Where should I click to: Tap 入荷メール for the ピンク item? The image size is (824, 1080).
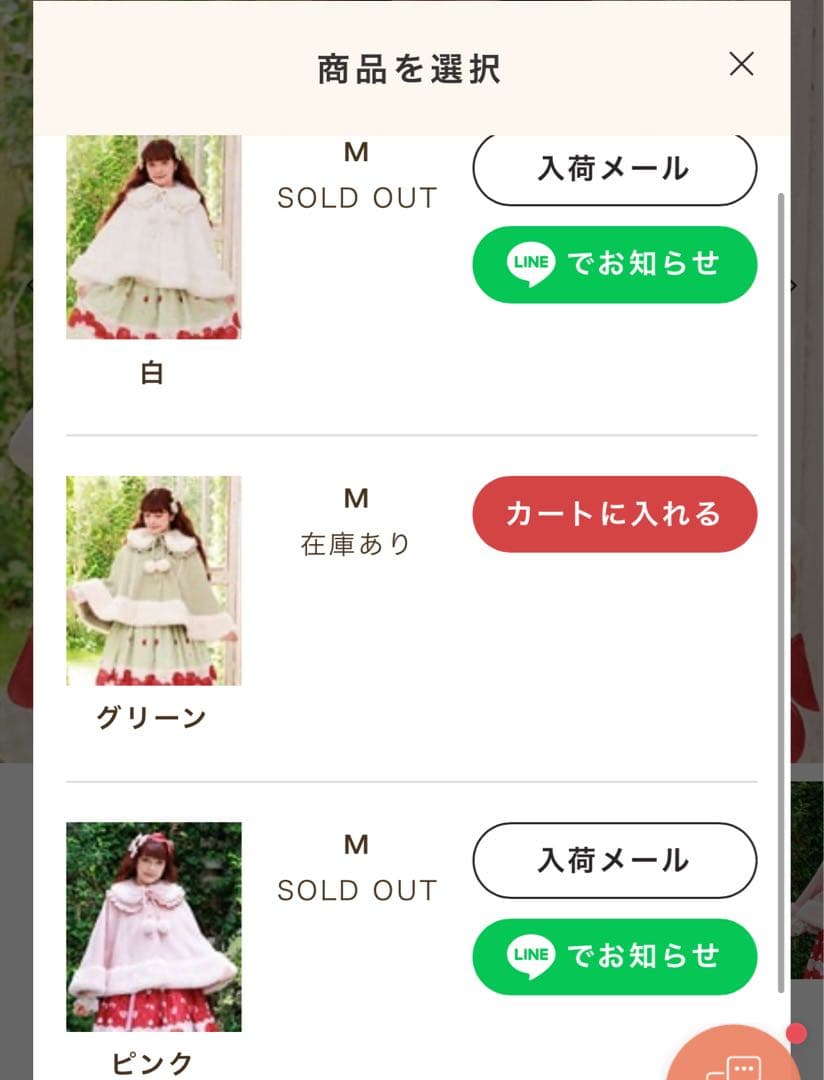[x=614, y=860]
